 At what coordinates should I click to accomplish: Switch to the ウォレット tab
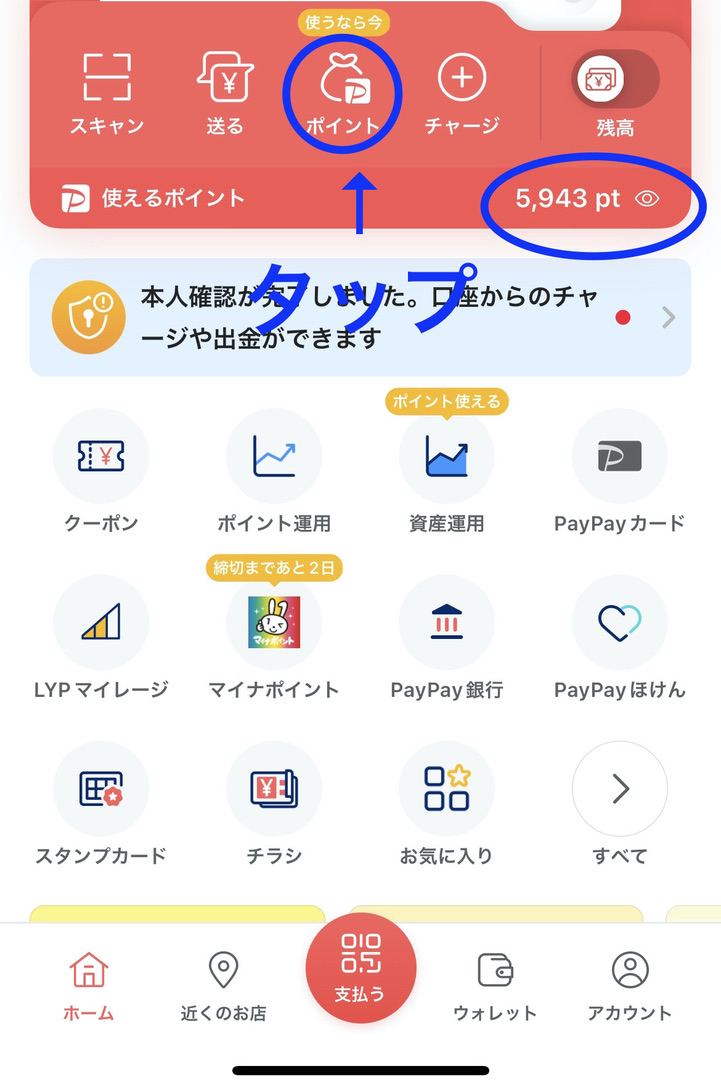(497, 985)
